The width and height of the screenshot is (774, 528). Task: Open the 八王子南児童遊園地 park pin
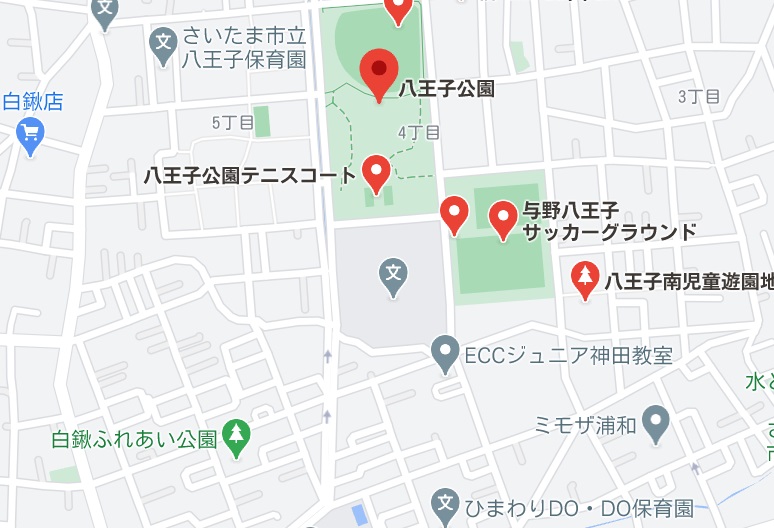[x=585, y=279]
